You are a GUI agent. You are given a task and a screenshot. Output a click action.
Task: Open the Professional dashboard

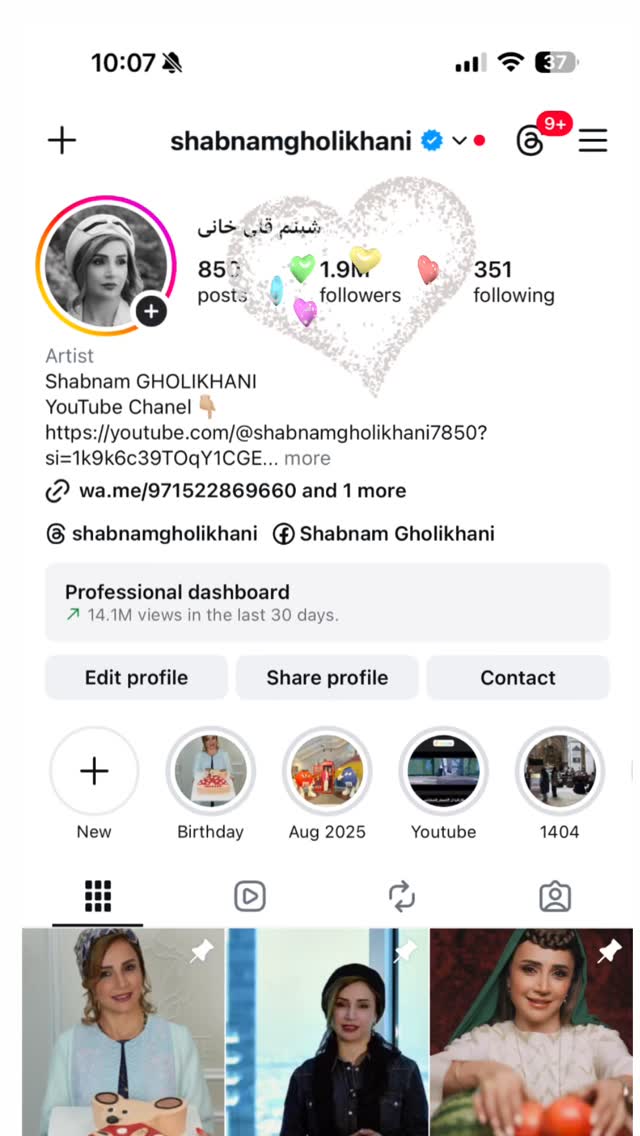(328, 603)
